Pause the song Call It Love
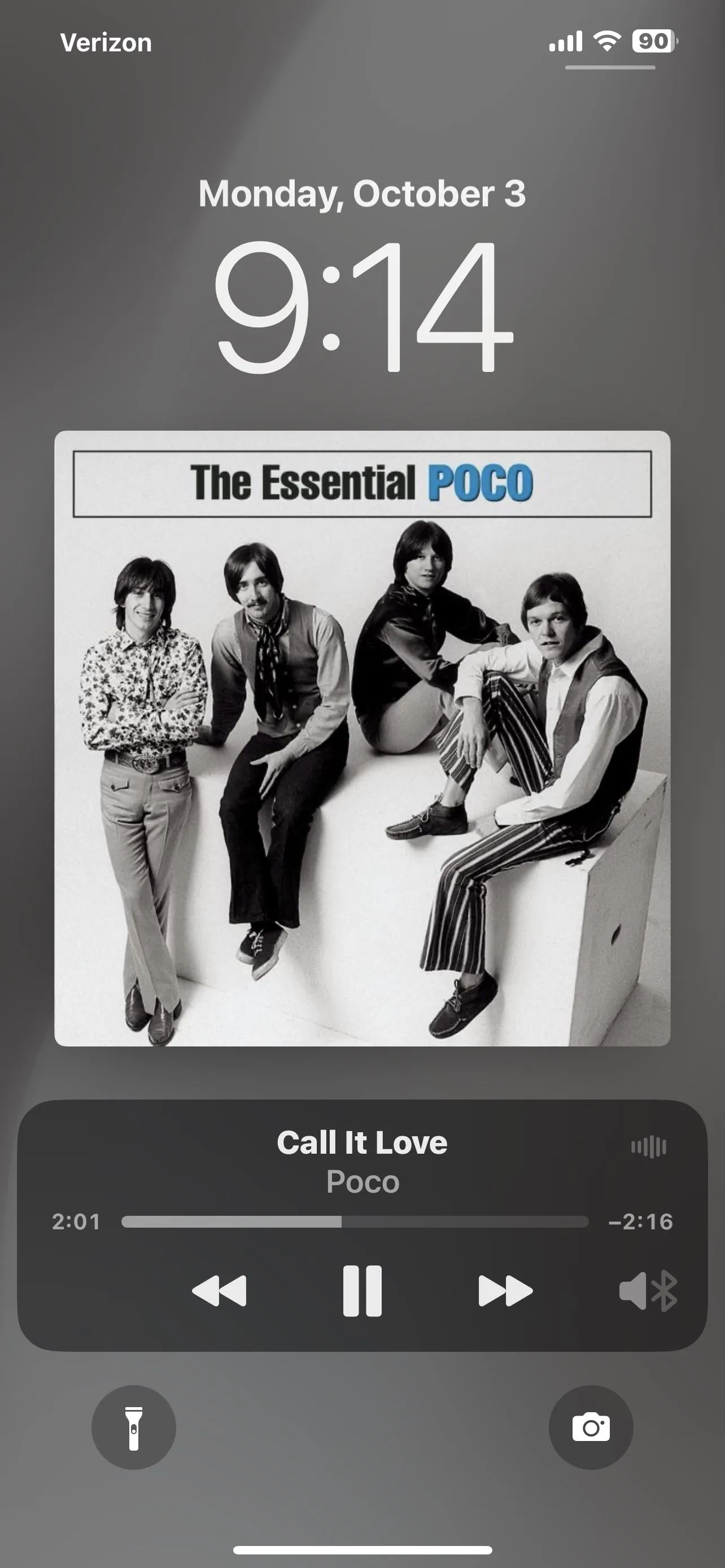725x1568 pixels. (362, 1290)
